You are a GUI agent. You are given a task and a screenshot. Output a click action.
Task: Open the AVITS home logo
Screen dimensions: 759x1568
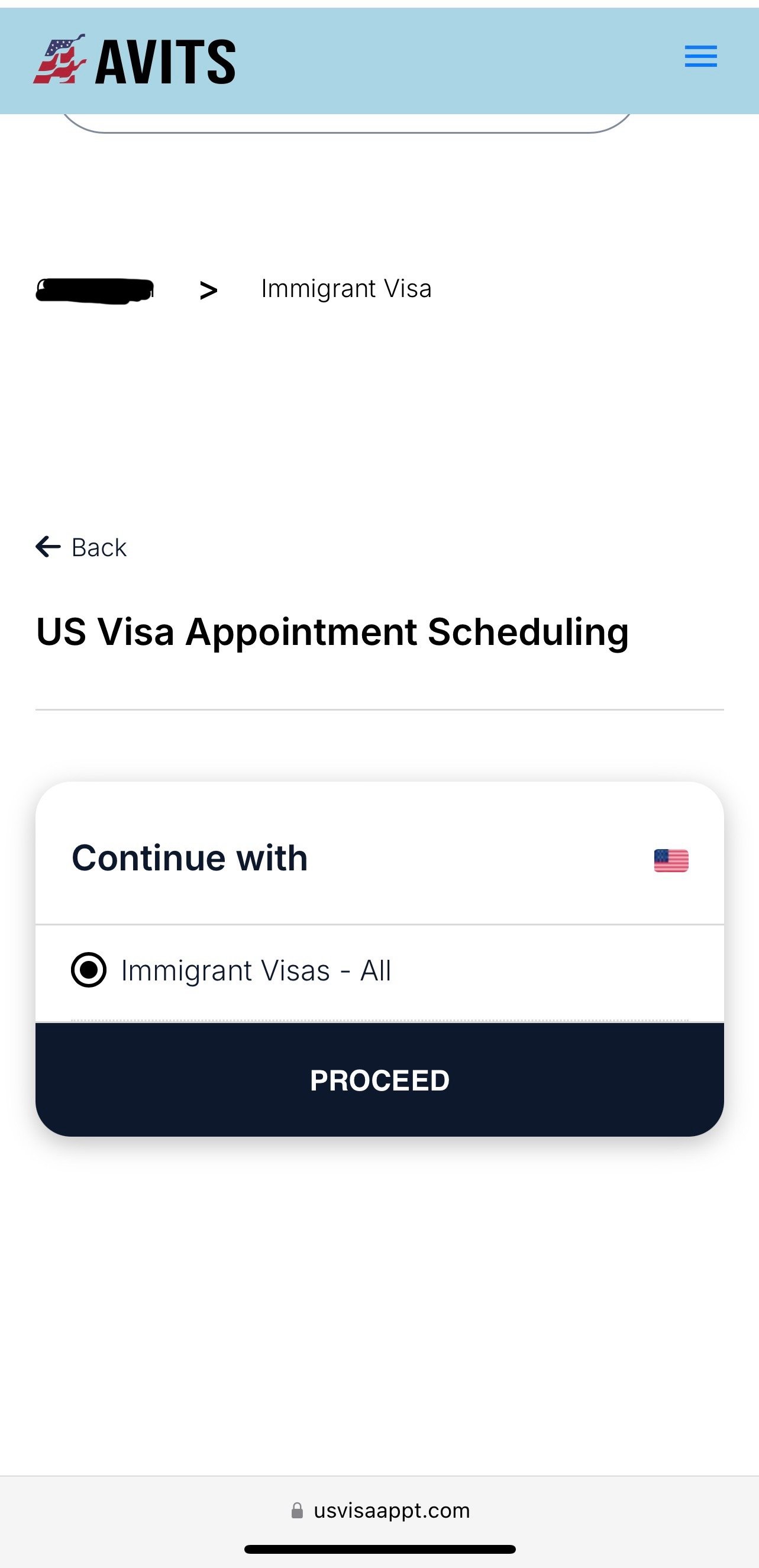click(x=134, y=60)
